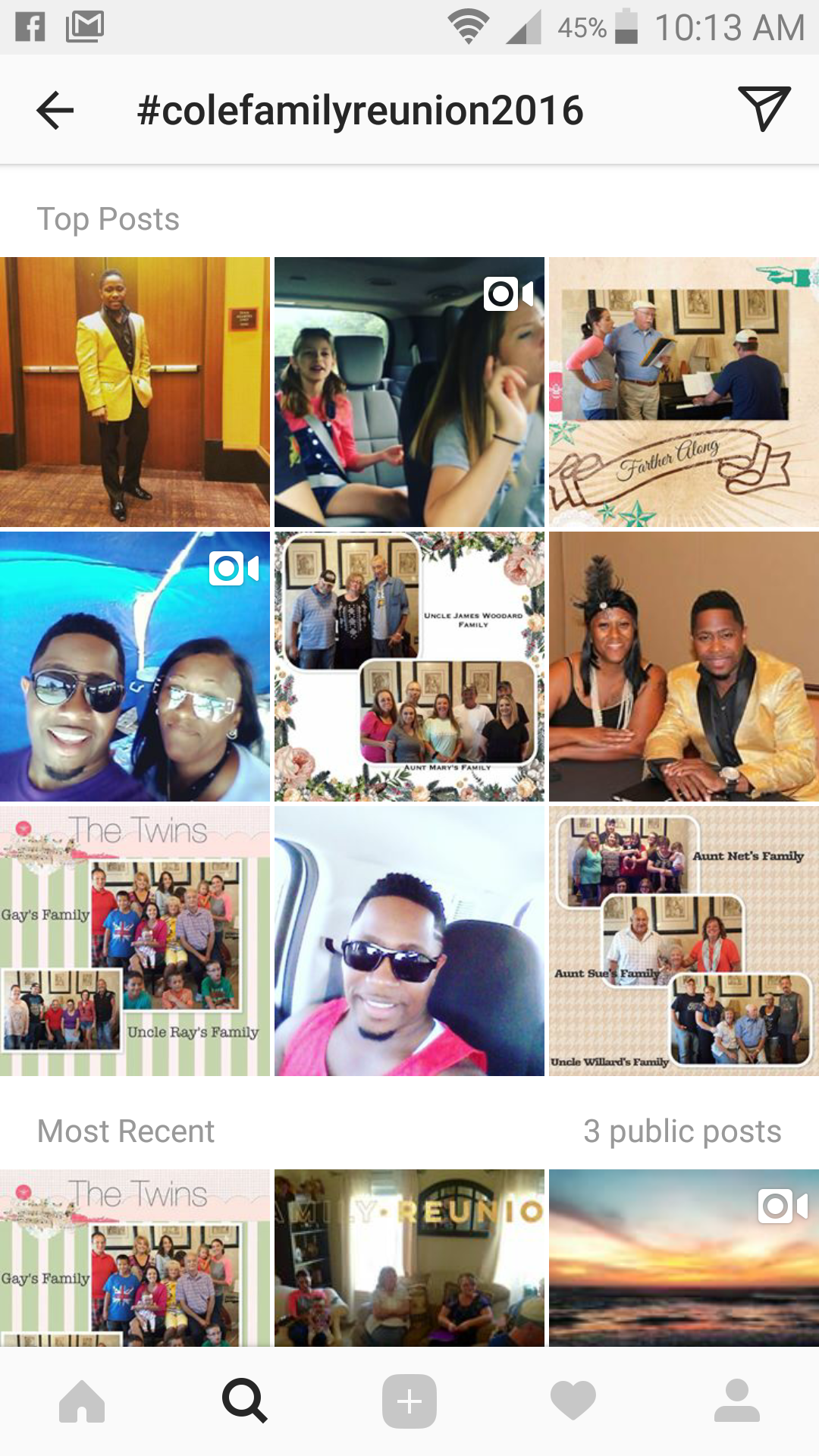Play the blue umbrella selfie video
The width and height of the screenshot is (819, 1456).
(135, 667)
